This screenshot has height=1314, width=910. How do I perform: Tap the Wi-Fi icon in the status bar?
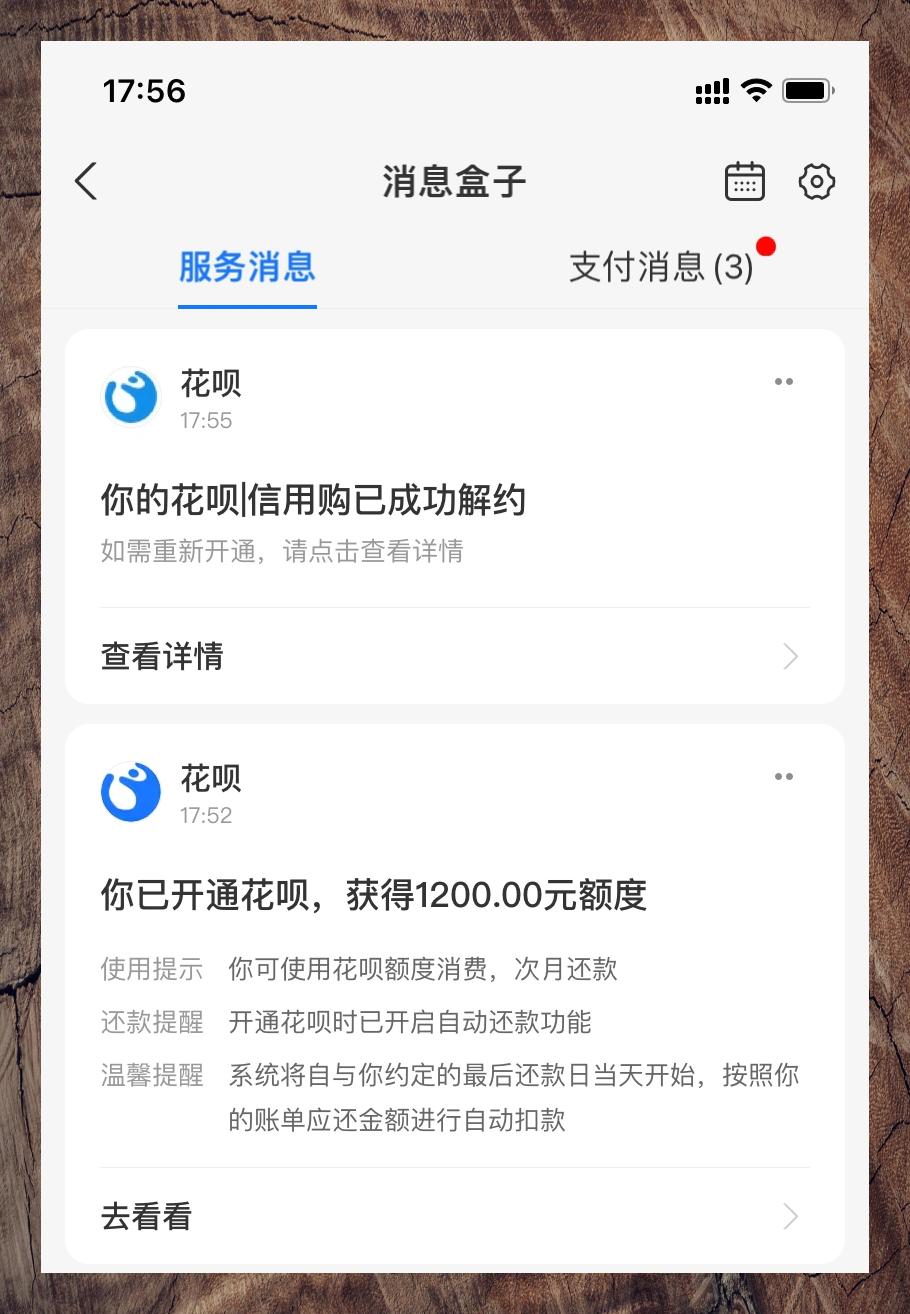pos(757,90)
